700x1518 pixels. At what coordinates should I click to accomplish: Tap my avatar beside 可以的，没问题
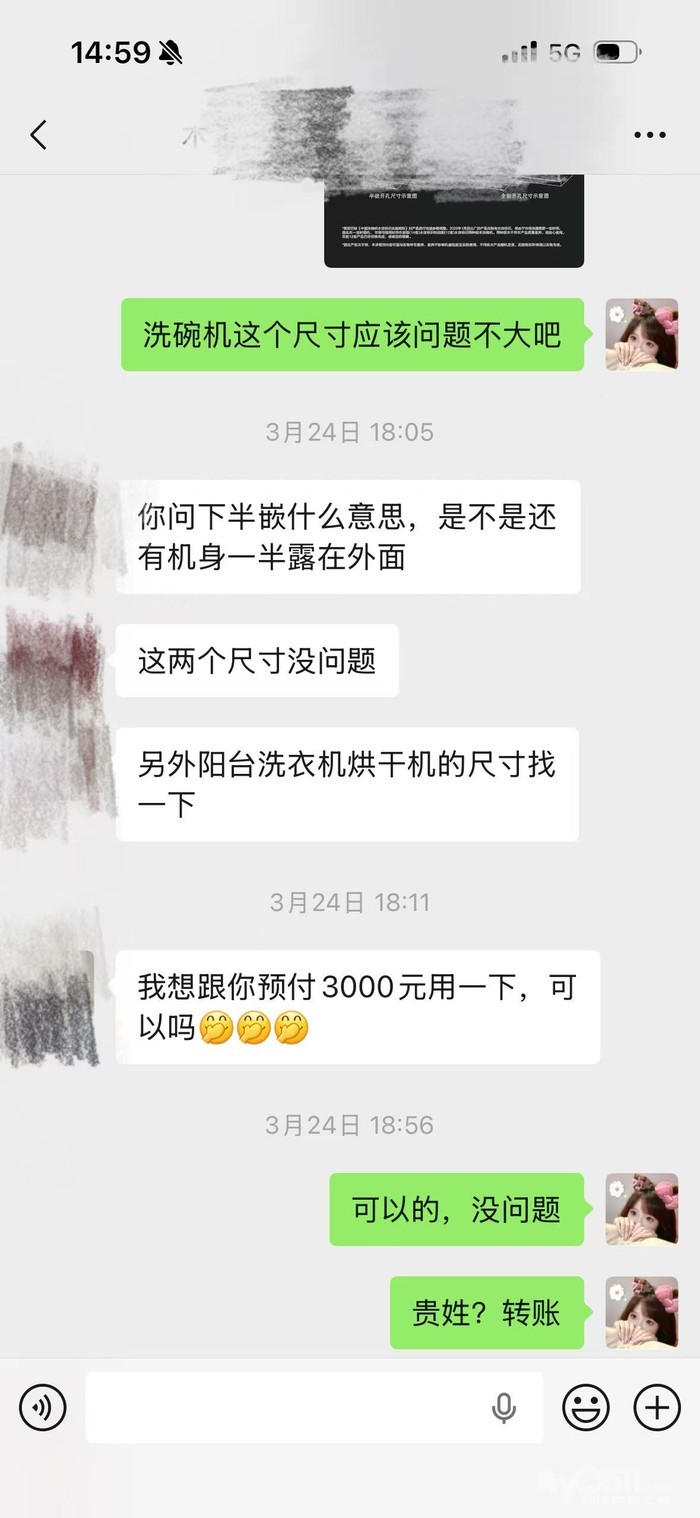(x=641, y=1209)
